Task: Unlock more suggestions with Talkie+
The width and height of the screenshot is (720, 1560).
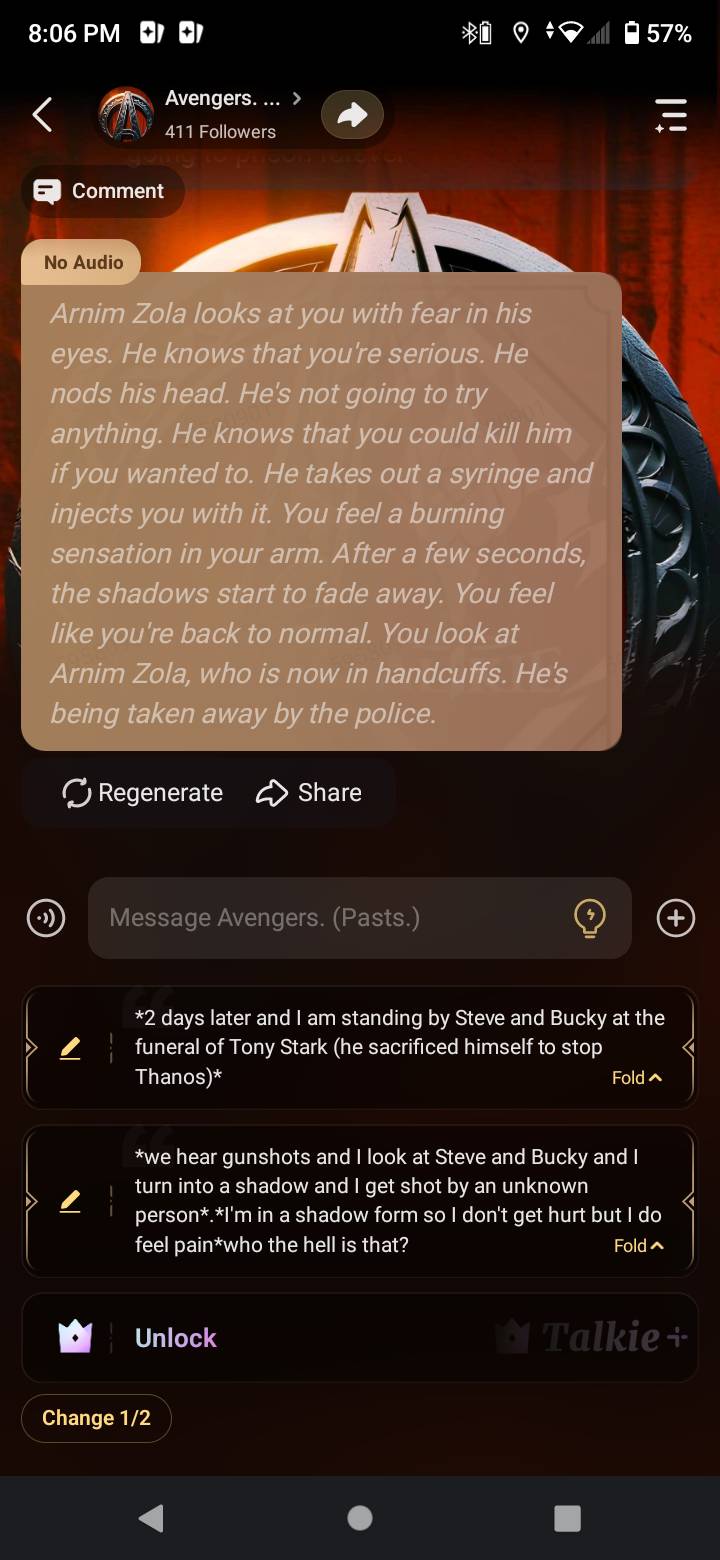Action: [x=176, y=1338]
